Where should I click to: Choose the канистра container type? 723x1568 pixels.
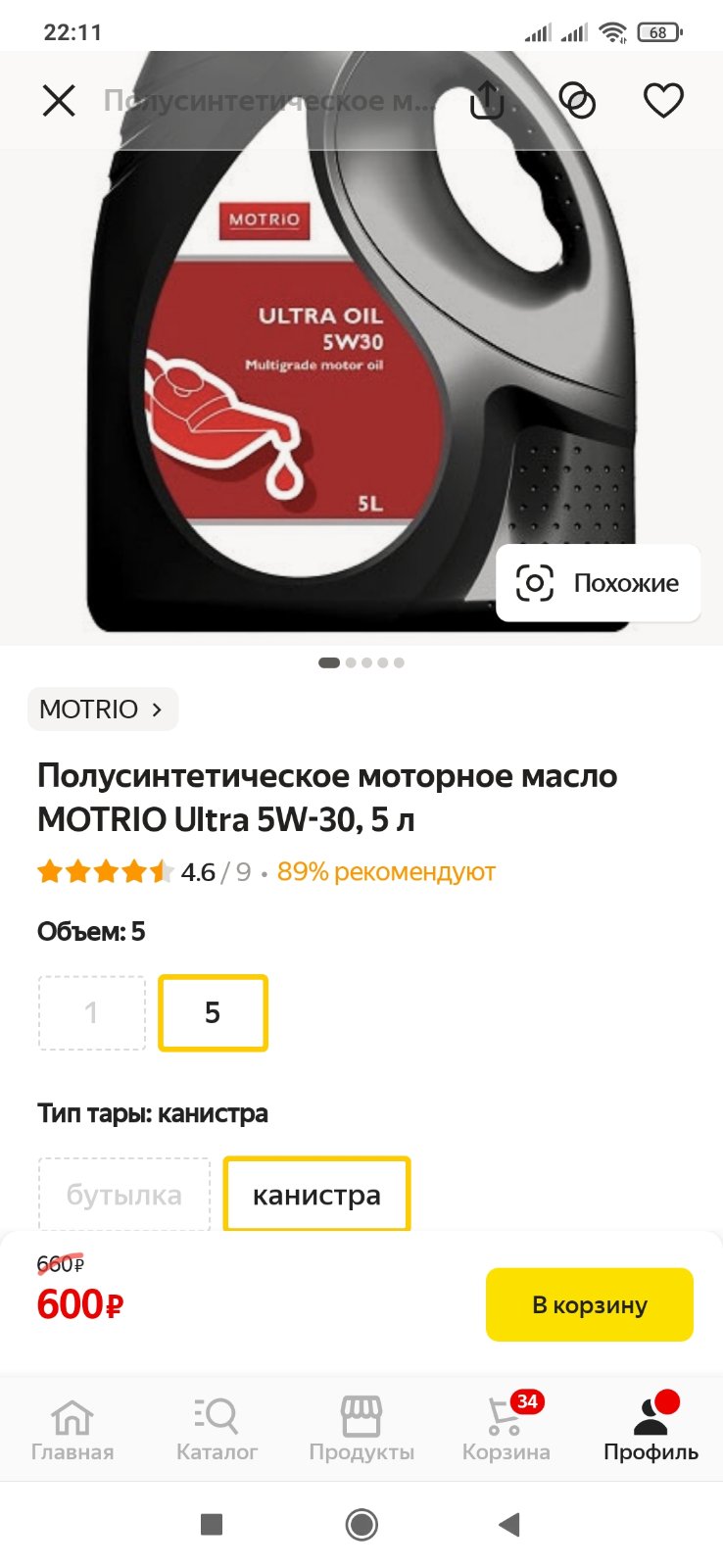click(x=316, y=1195)
